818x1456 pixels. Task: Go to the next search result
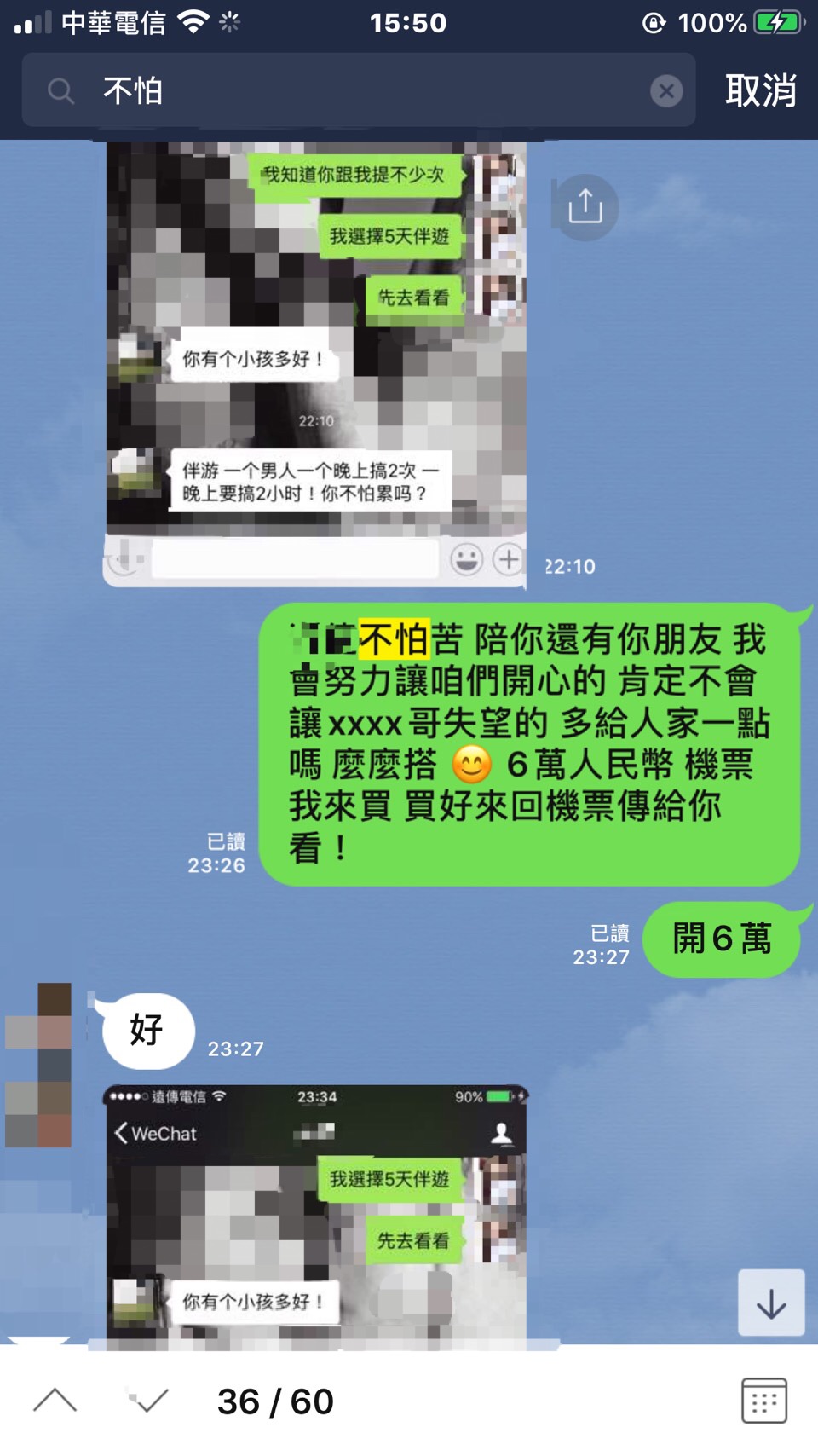click(x=148, y=1401)
